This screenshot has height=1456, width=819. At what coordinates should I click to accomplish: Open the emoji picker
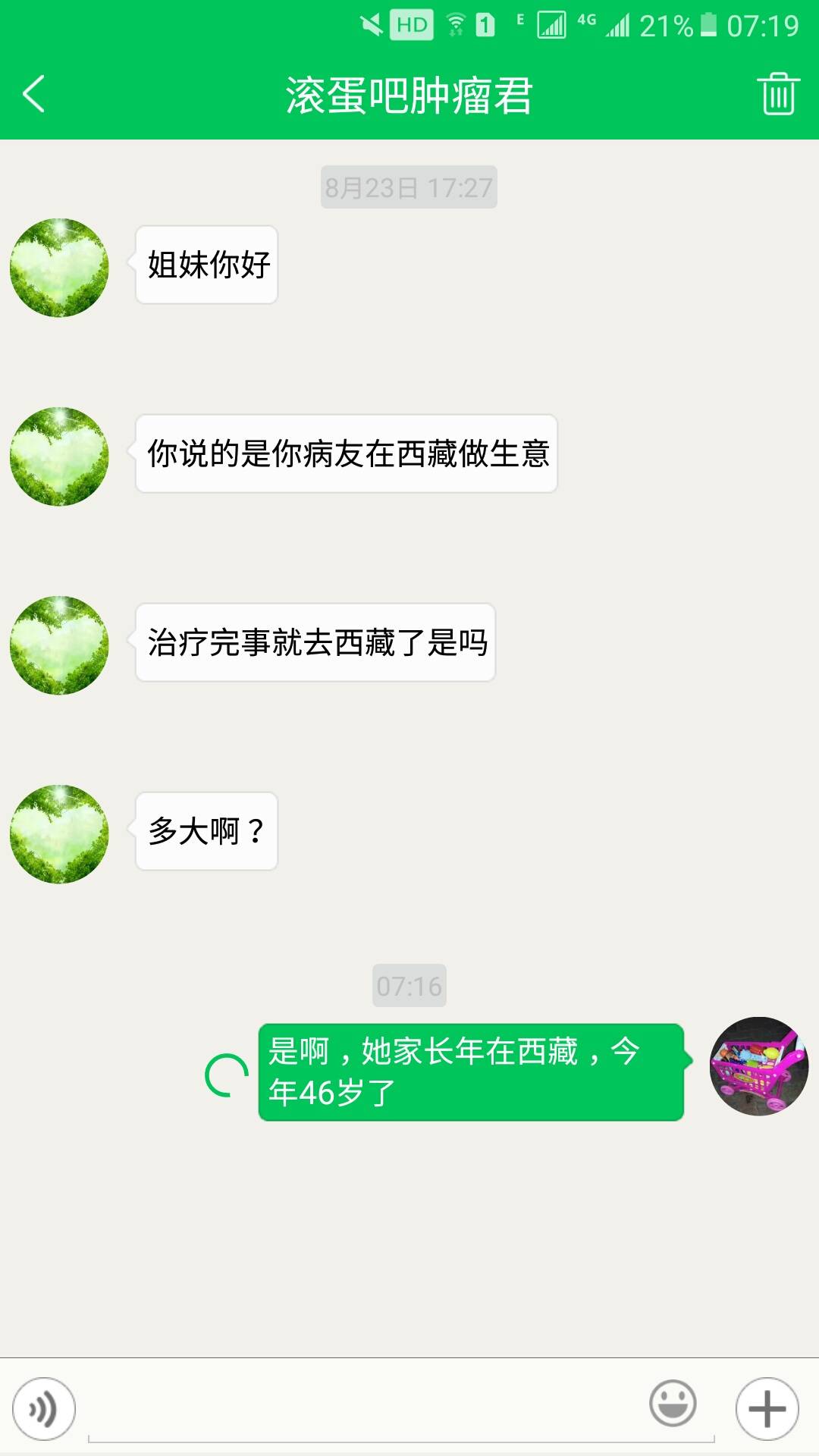click(673, 1404)
